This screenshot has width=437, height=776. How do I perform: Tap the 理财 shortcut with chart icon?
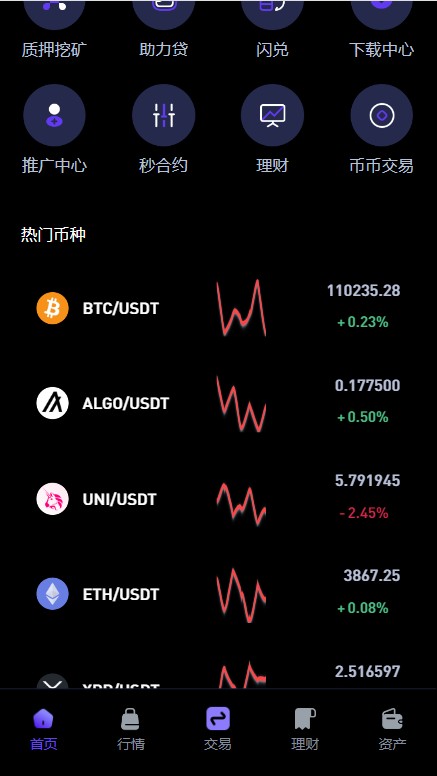click(272, 129)
